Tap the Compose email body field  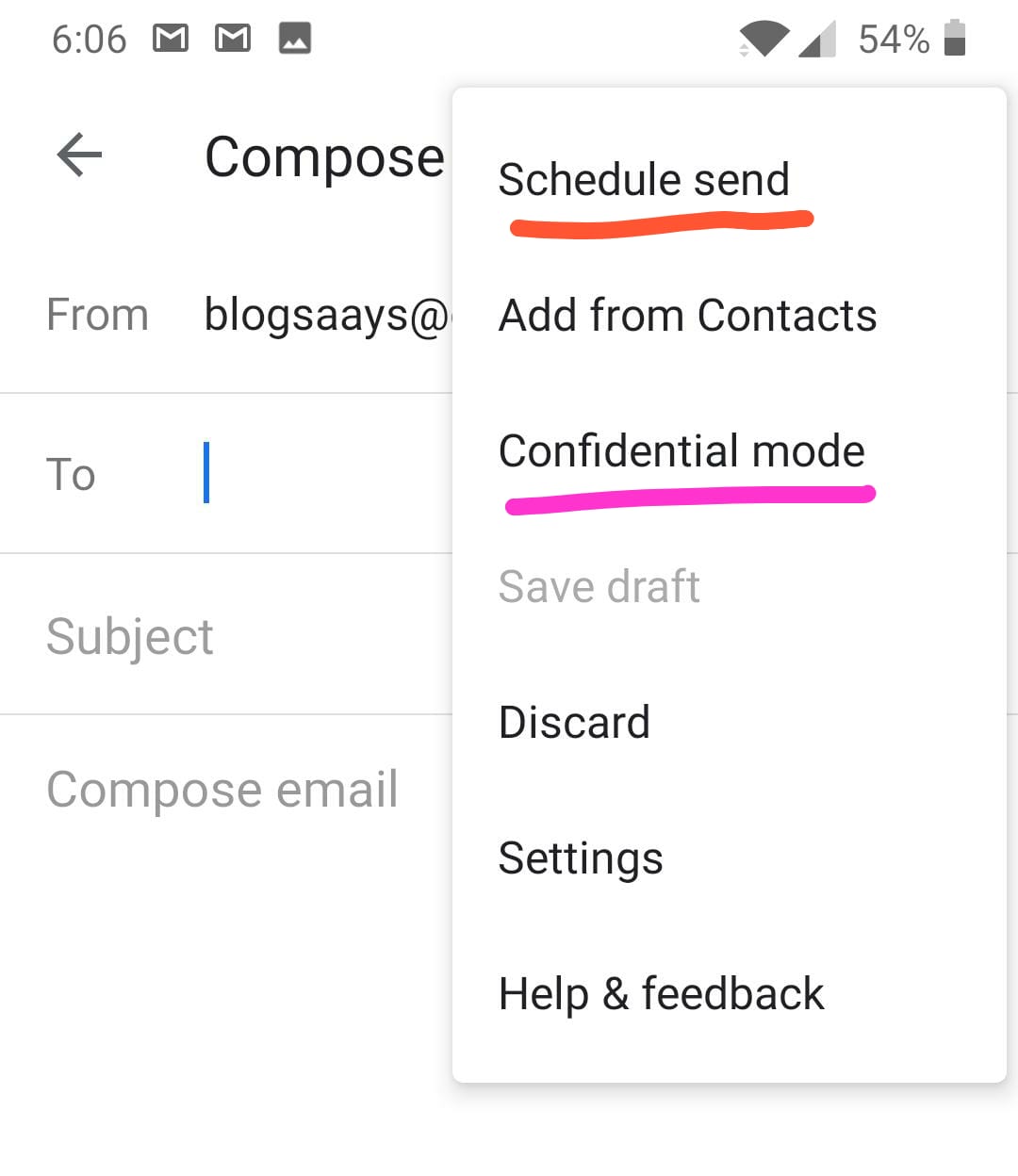(222, 790)
